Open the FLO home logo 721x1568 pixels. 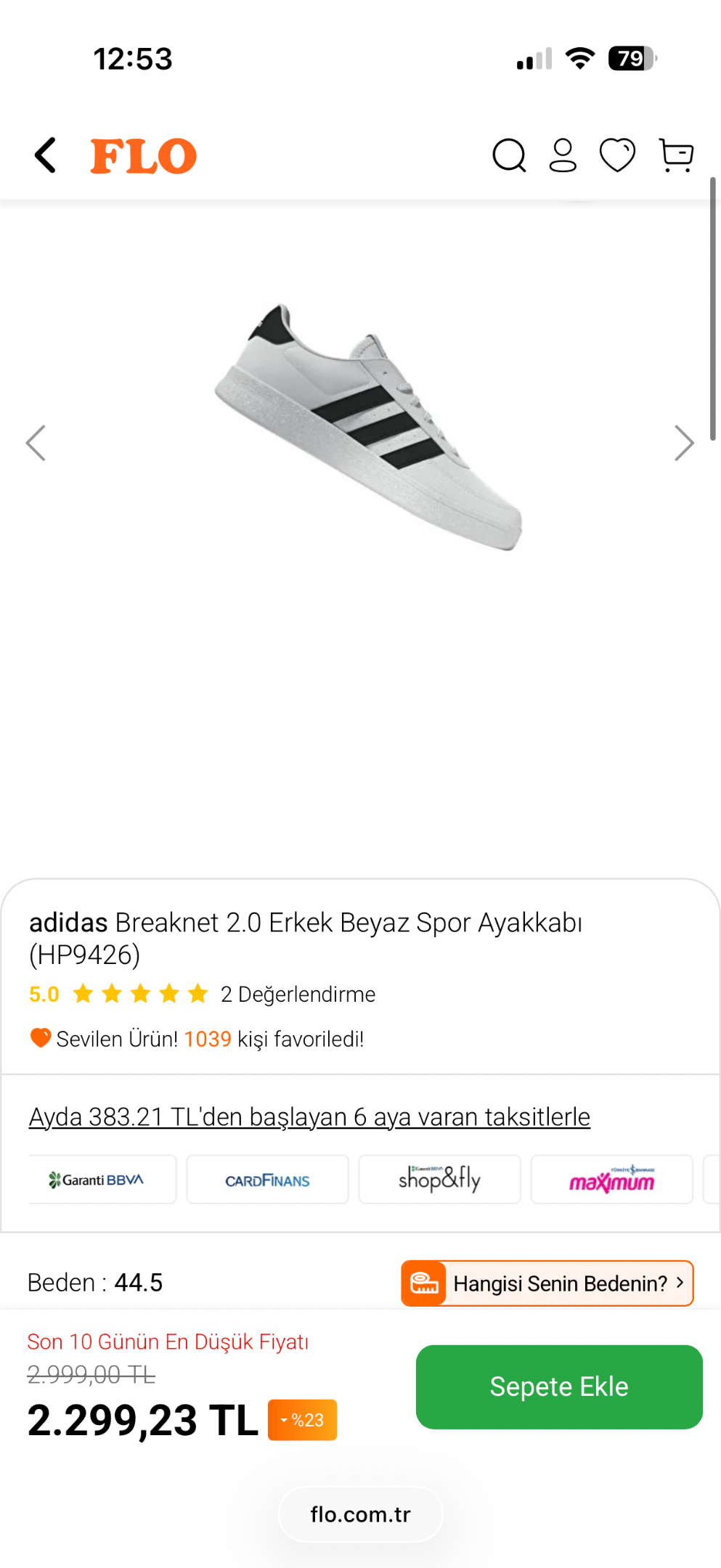pyautogui.click(x=144, y=155)
